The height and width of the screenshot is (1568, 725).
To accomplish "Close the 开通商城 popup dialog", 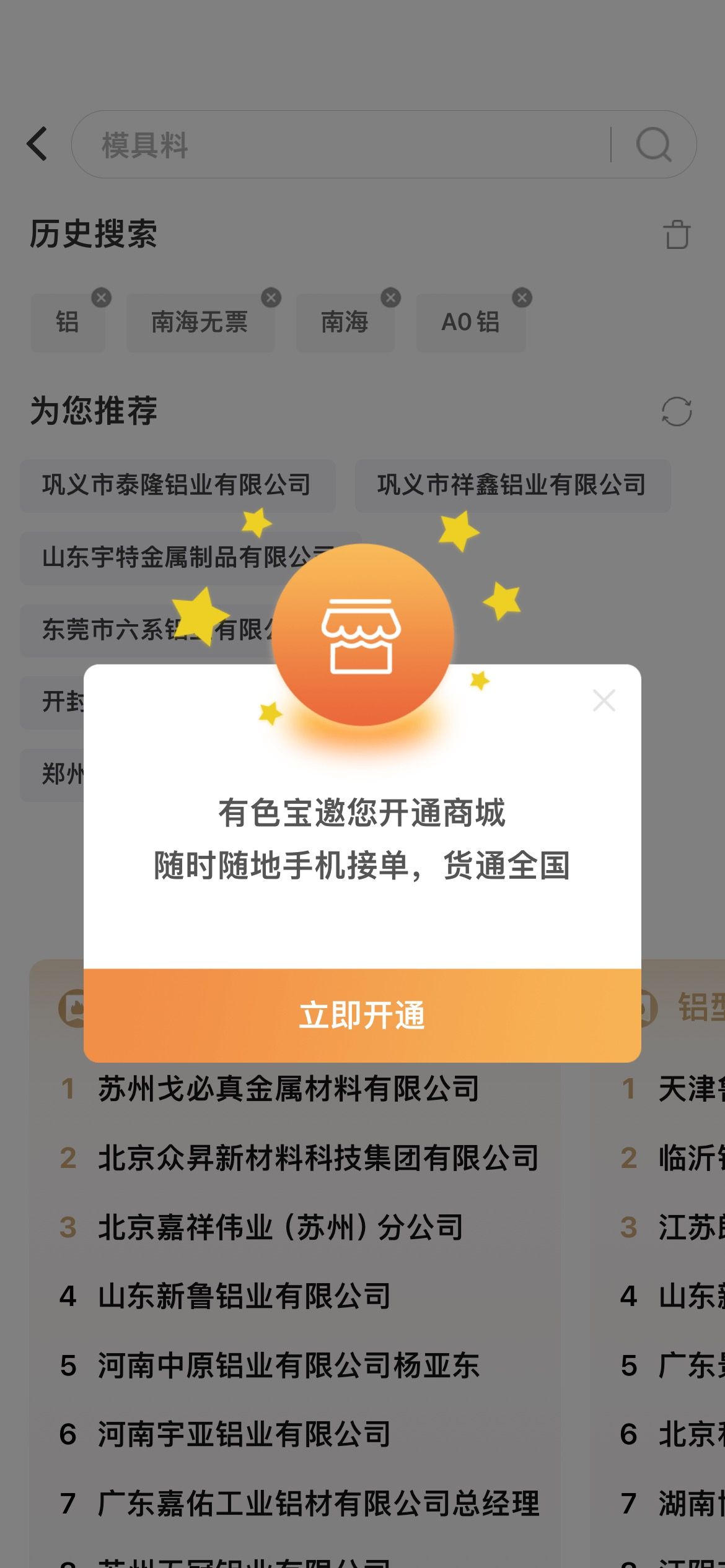I will click(604, 700).
